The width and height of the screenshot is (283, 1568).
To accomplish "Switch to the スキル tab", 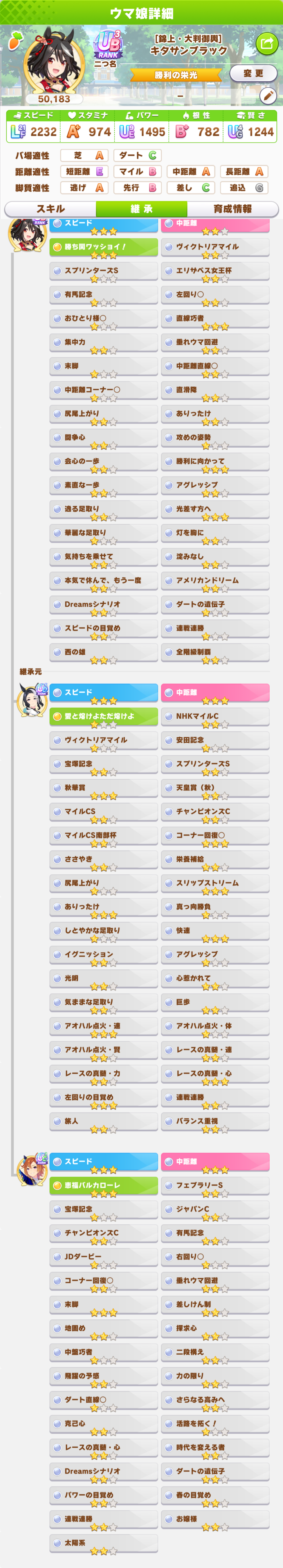I will [51, 209].
